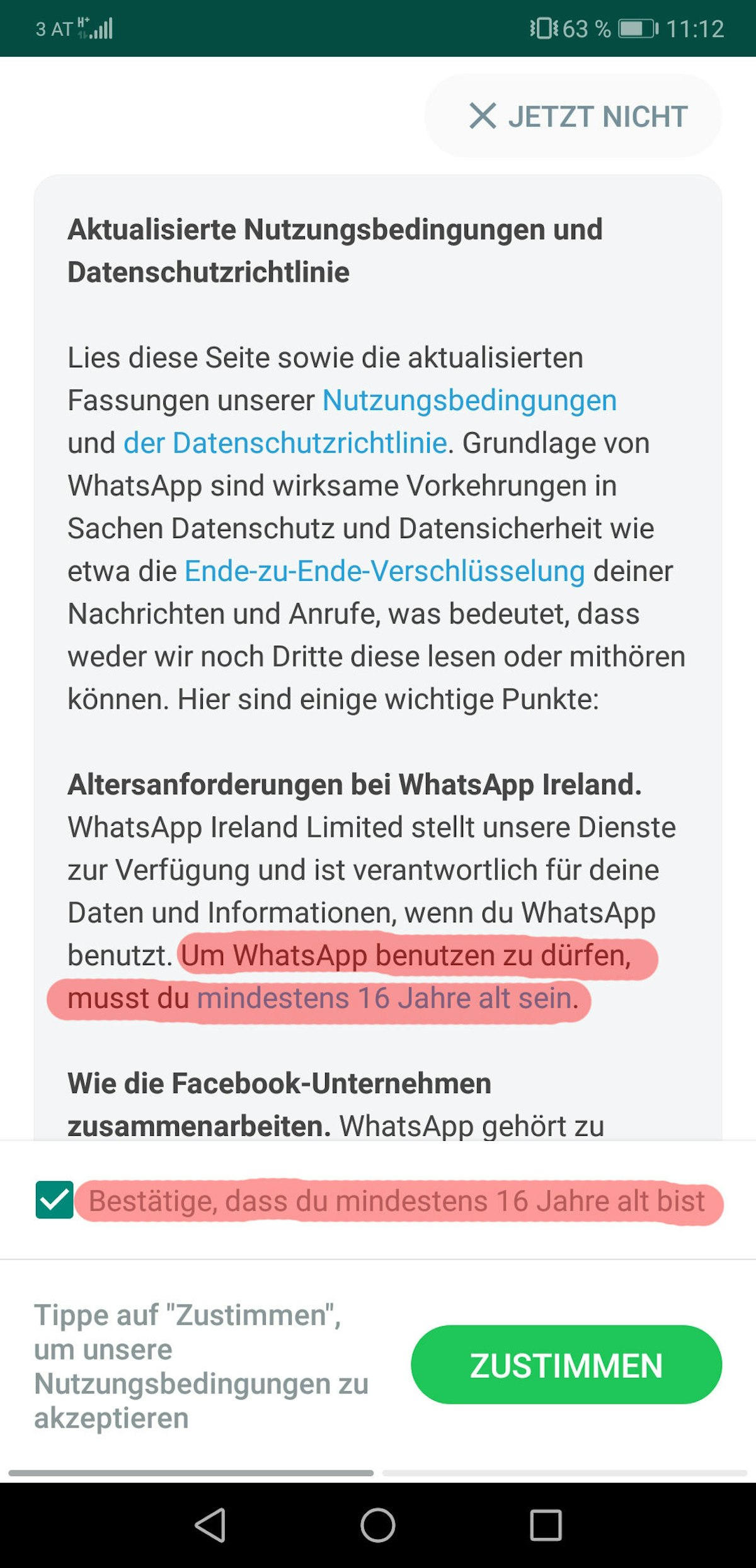Uncheck the 16 Jahre age confirmation checkbox
756x1568 pixels.
[55, 1200]
